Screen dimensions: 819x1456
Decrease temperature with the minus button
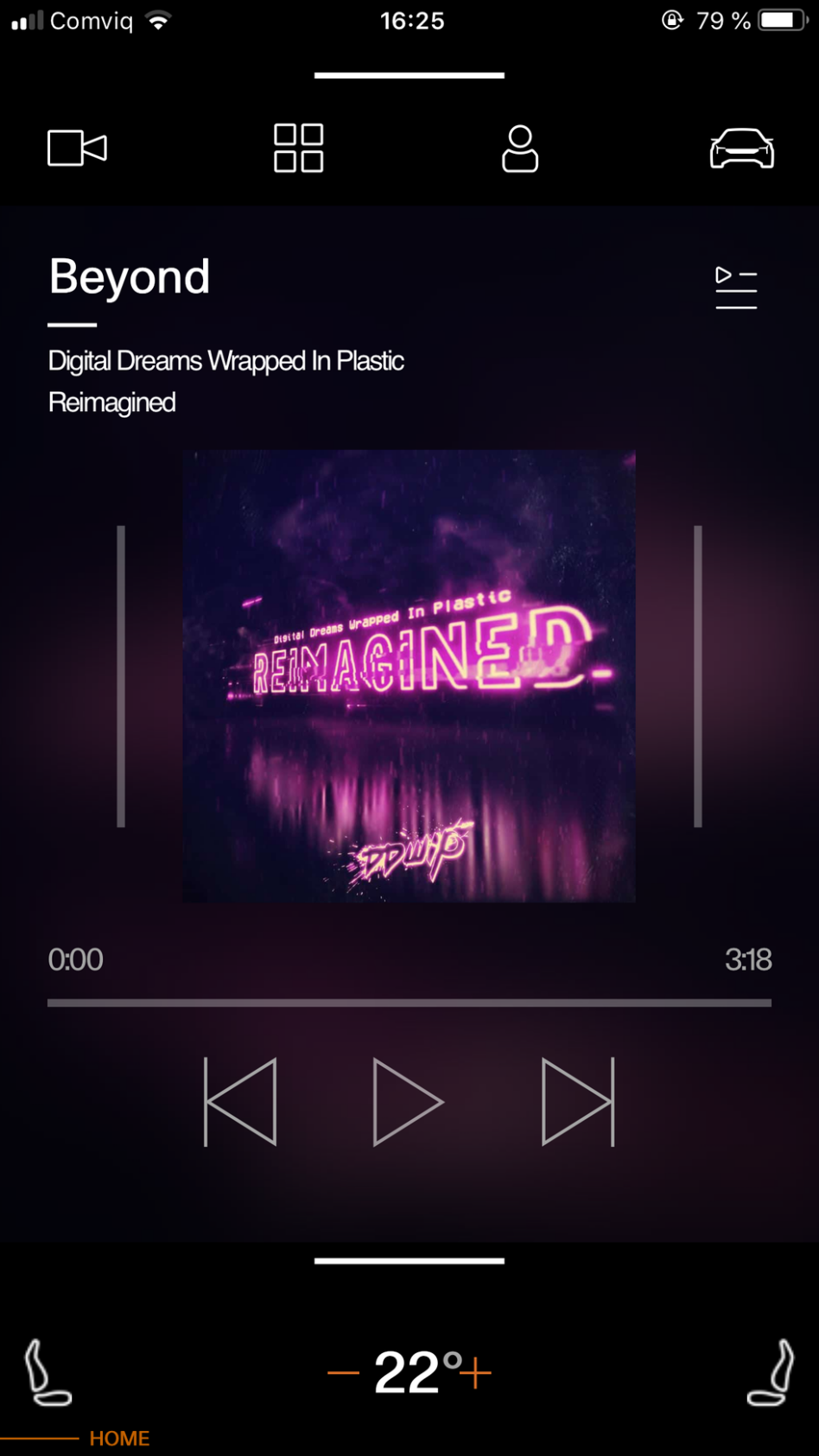(x=343, y=1372)
